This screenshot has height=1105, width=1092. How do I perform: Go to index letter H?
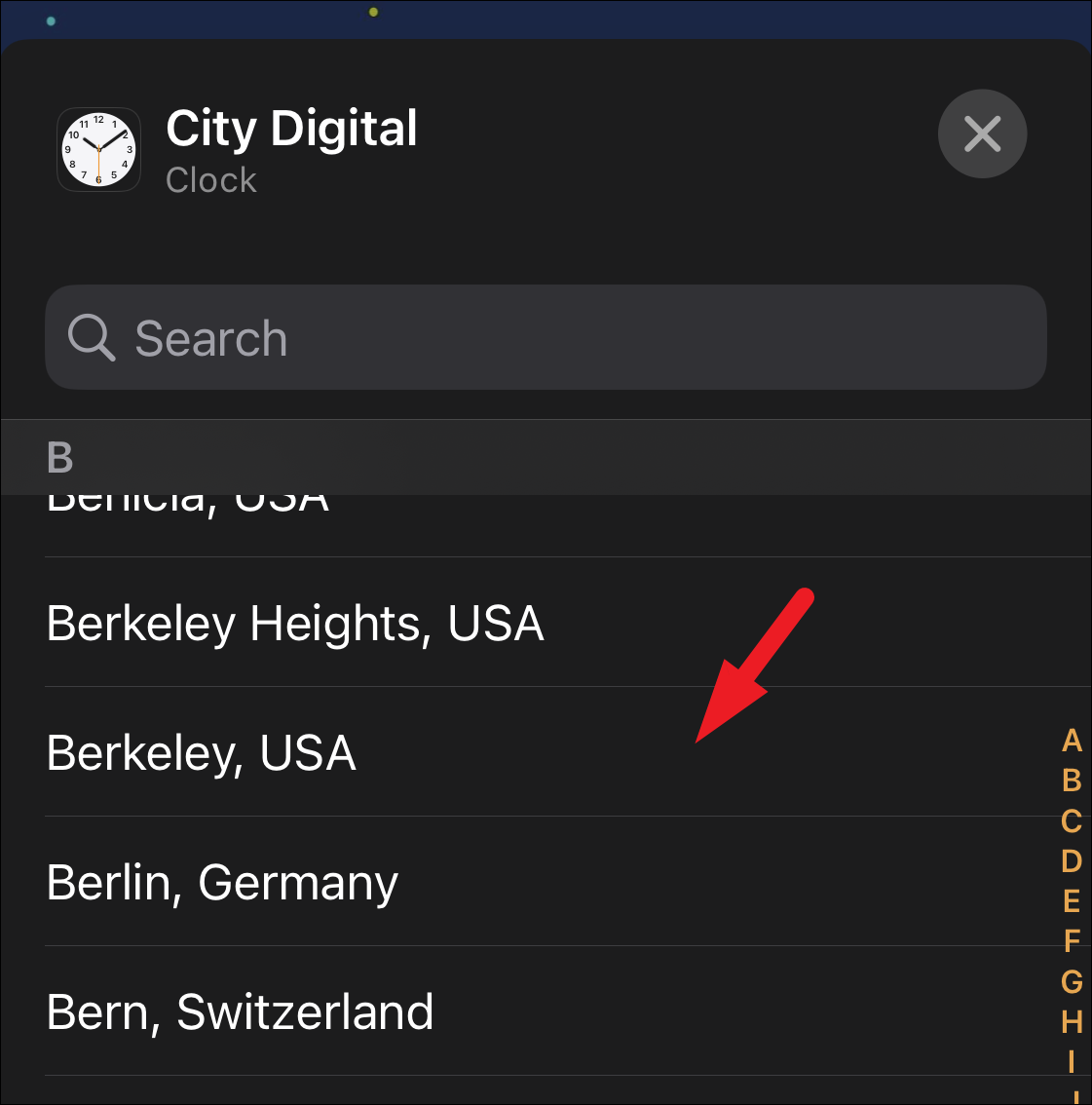[x=1072, y=1021]
